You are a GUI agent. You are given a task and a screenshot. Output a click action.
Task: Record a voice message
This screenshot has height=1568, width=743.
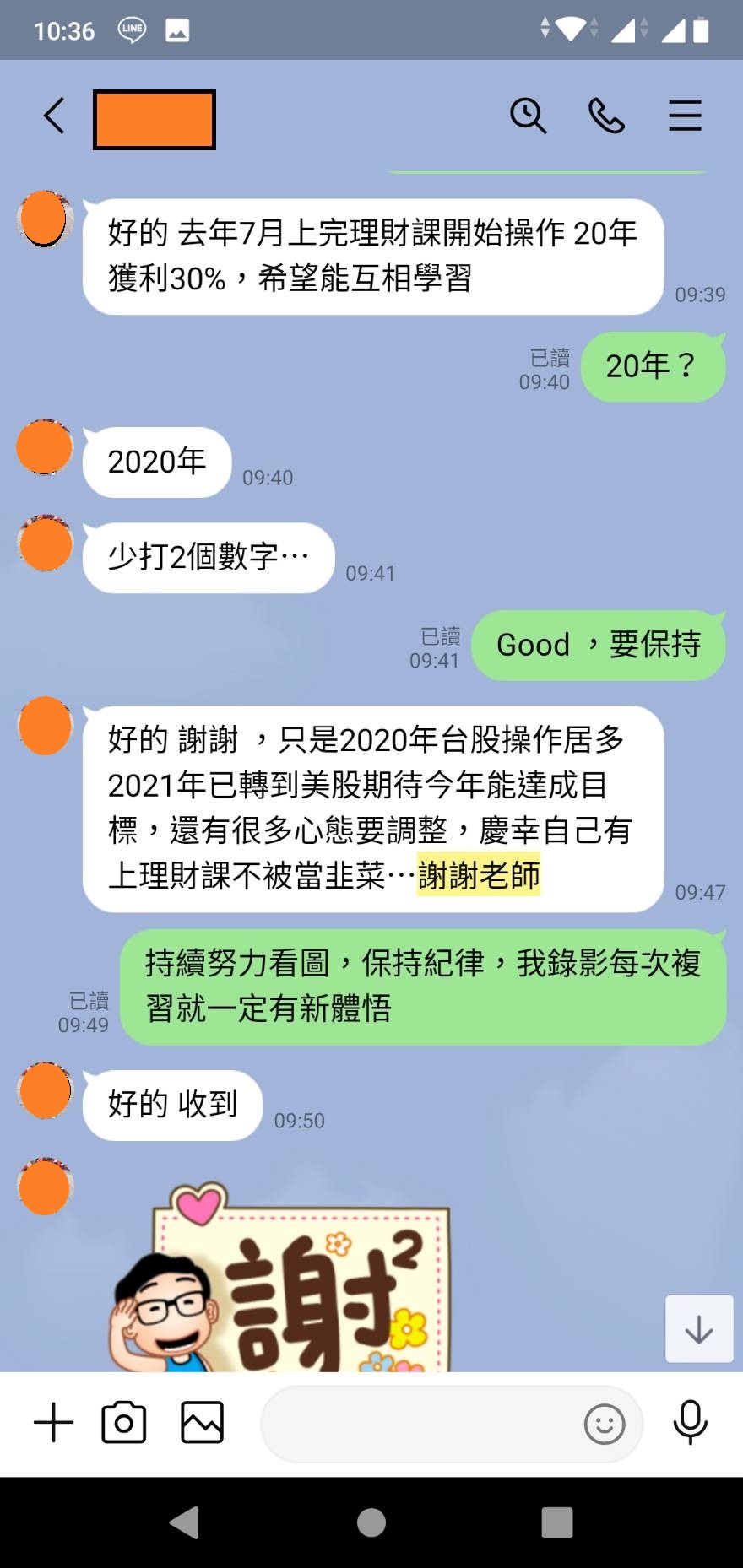pyautogui.click(x=690, y=1423)
